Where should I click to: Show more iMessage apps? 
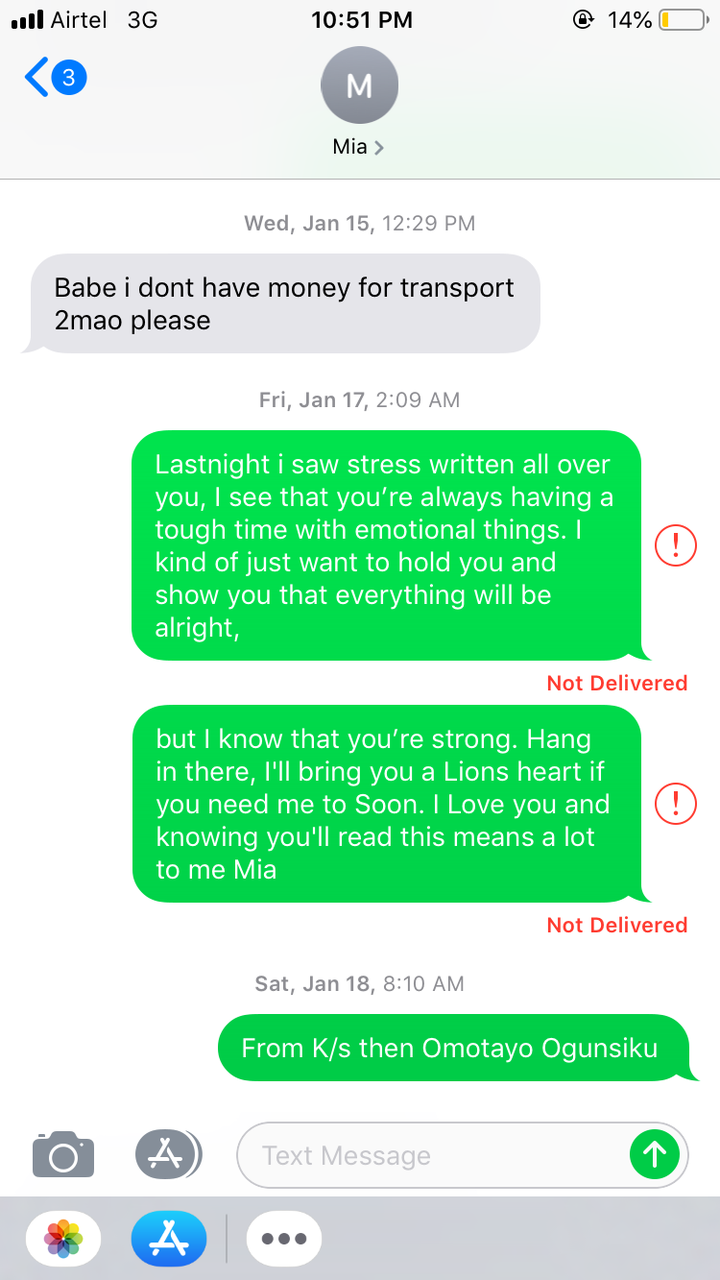point(284,1239)
